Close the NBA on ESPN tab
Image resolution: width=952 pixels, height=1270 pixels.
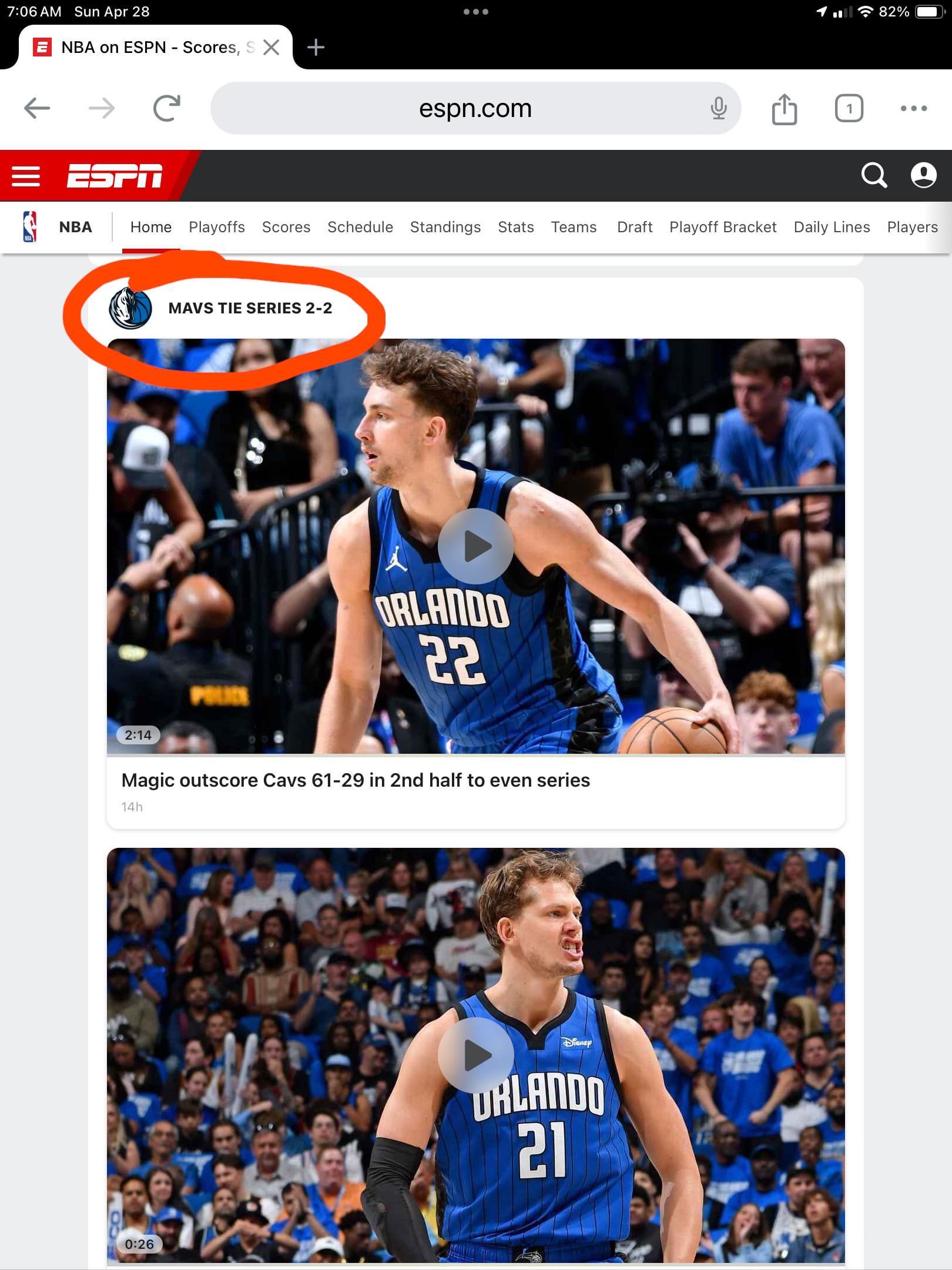271,48
